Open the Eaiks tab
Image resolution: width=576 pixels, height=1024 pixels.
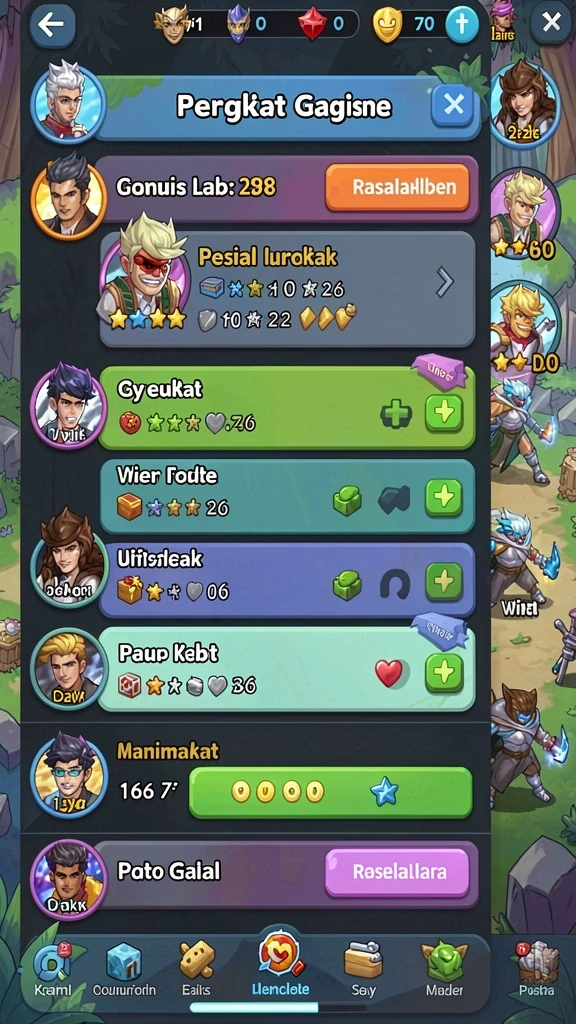[x=196, y=970]
